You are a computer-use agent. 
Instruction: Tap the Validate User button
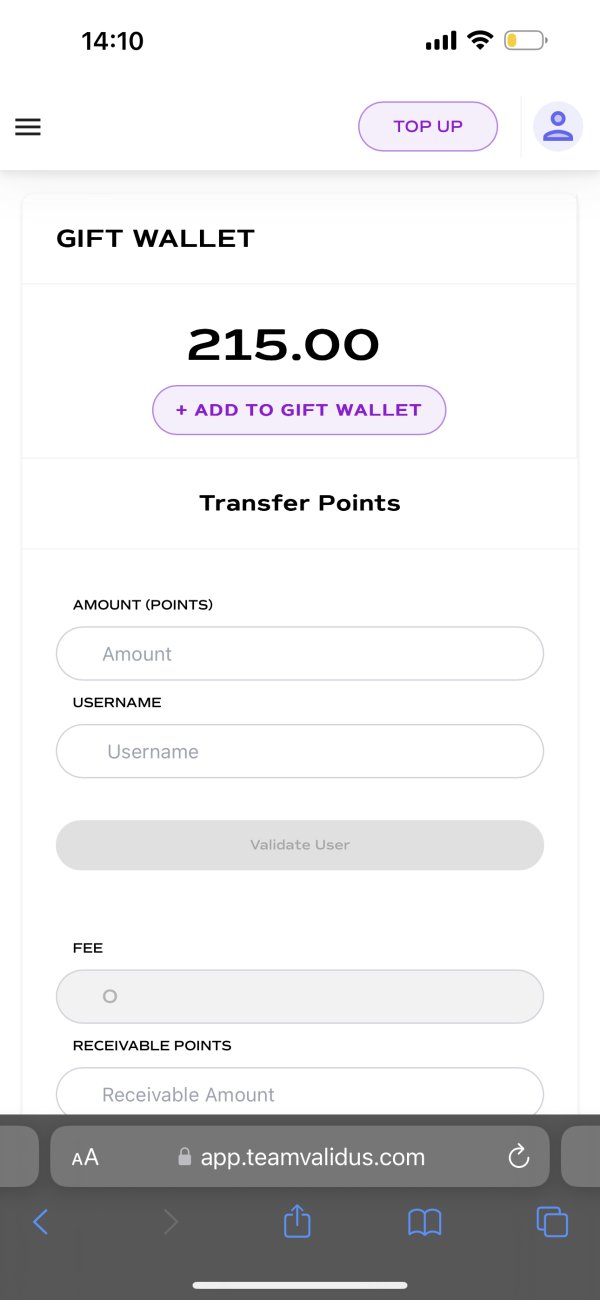(x=300, y=845)
